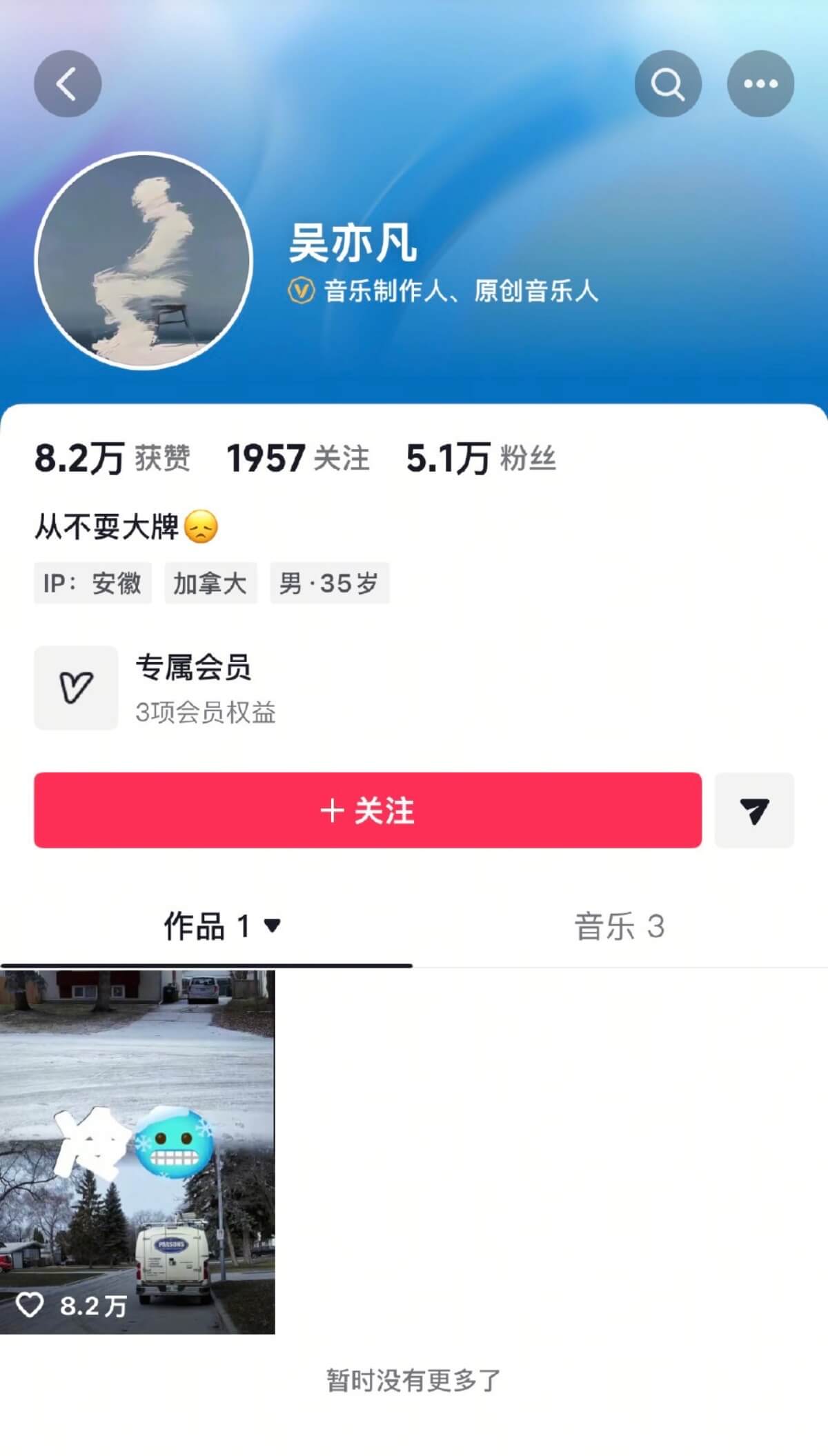View the 8.2万 获赞 likes count
Viewport: 828px width, 1456px height.
[x=112, y=459]
